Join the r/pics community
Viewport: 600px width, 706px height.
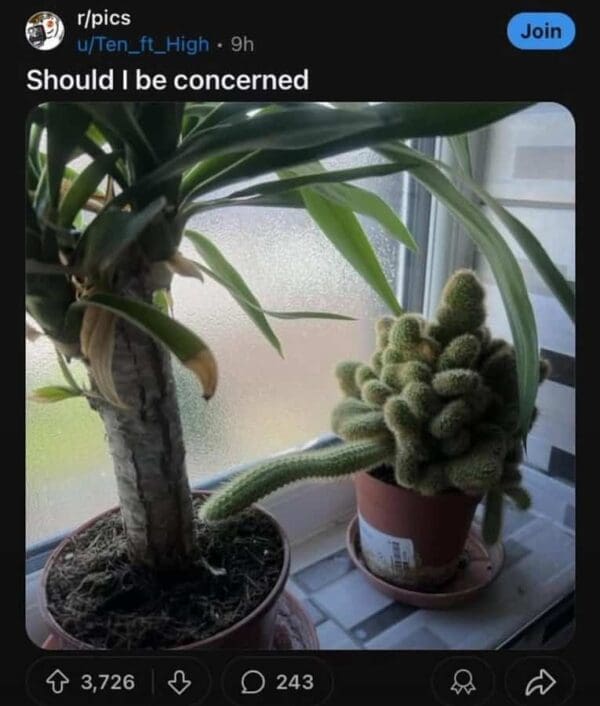point(540,31)
